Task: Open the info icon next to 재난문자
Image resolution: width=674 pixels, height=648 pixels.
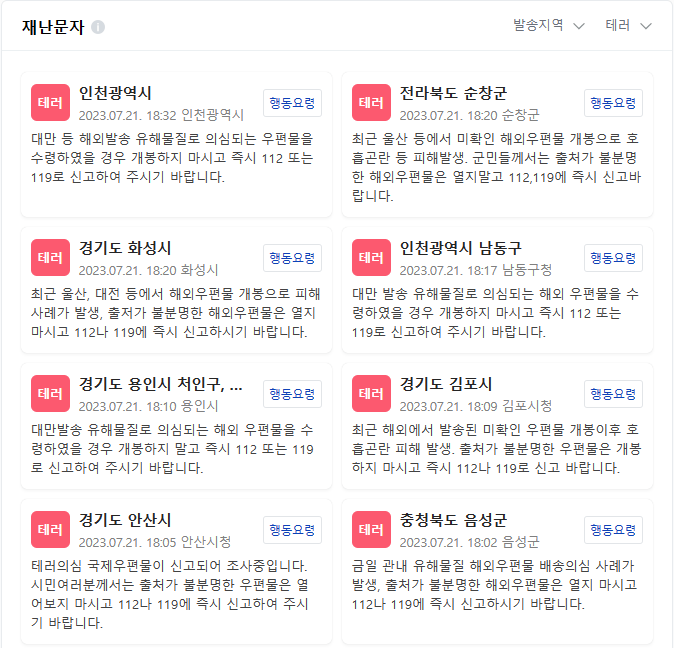Action: [x=98, y=27]
